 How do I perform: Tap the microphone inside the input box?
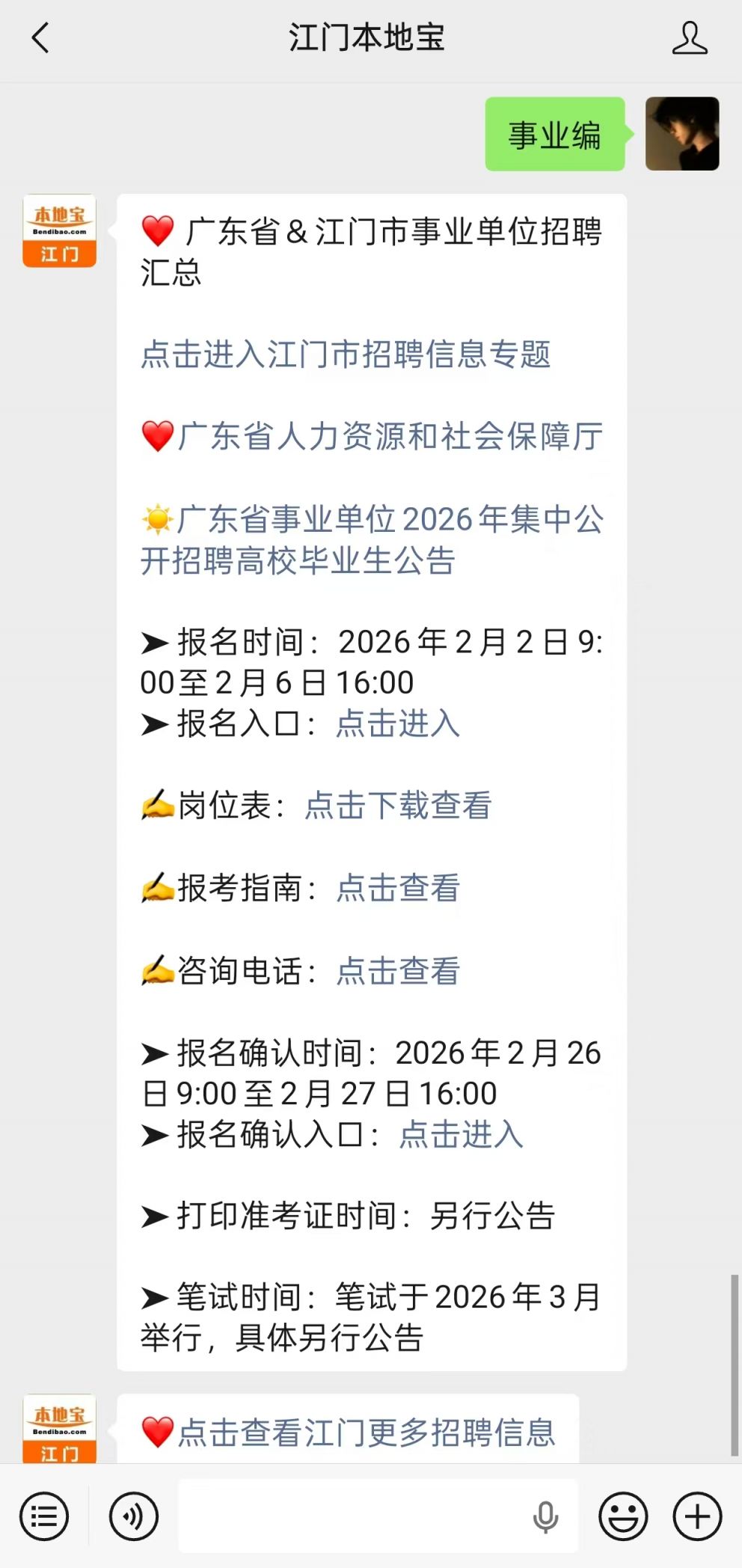point(545,1516)
